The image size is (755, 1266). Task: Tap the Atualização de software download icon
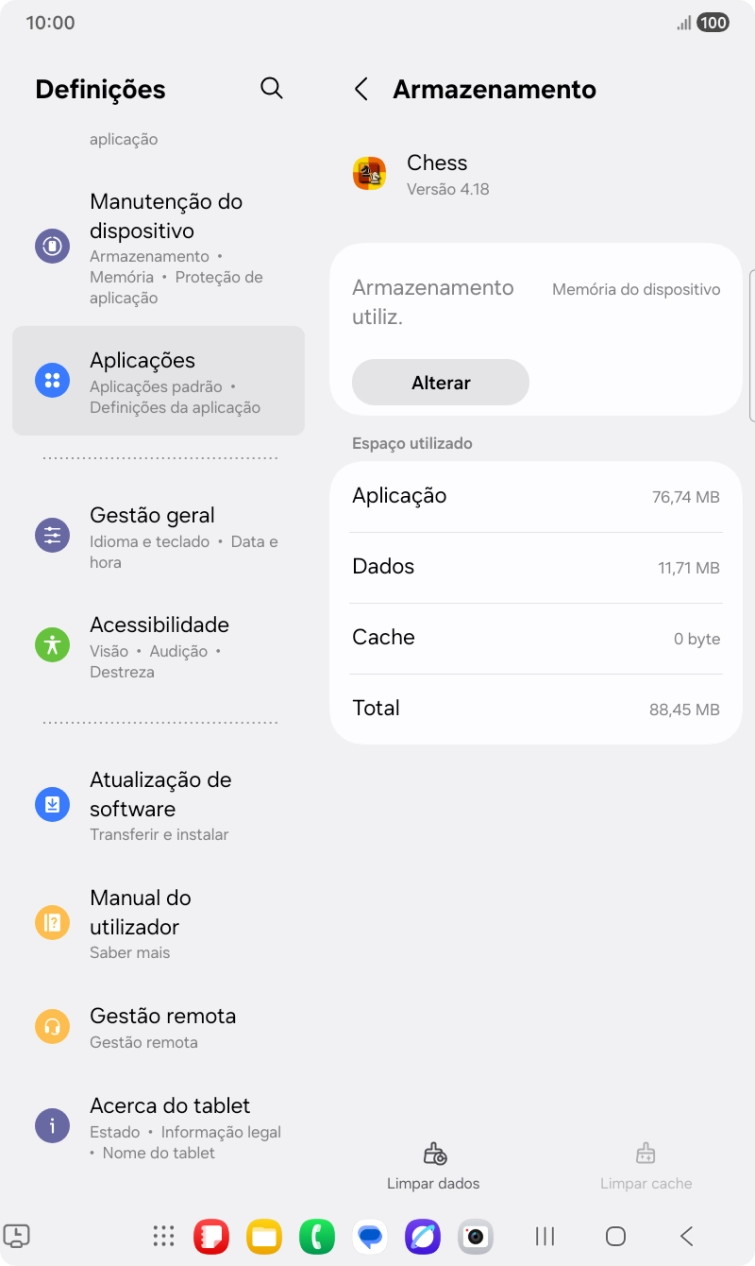click(x=51, y=803)
